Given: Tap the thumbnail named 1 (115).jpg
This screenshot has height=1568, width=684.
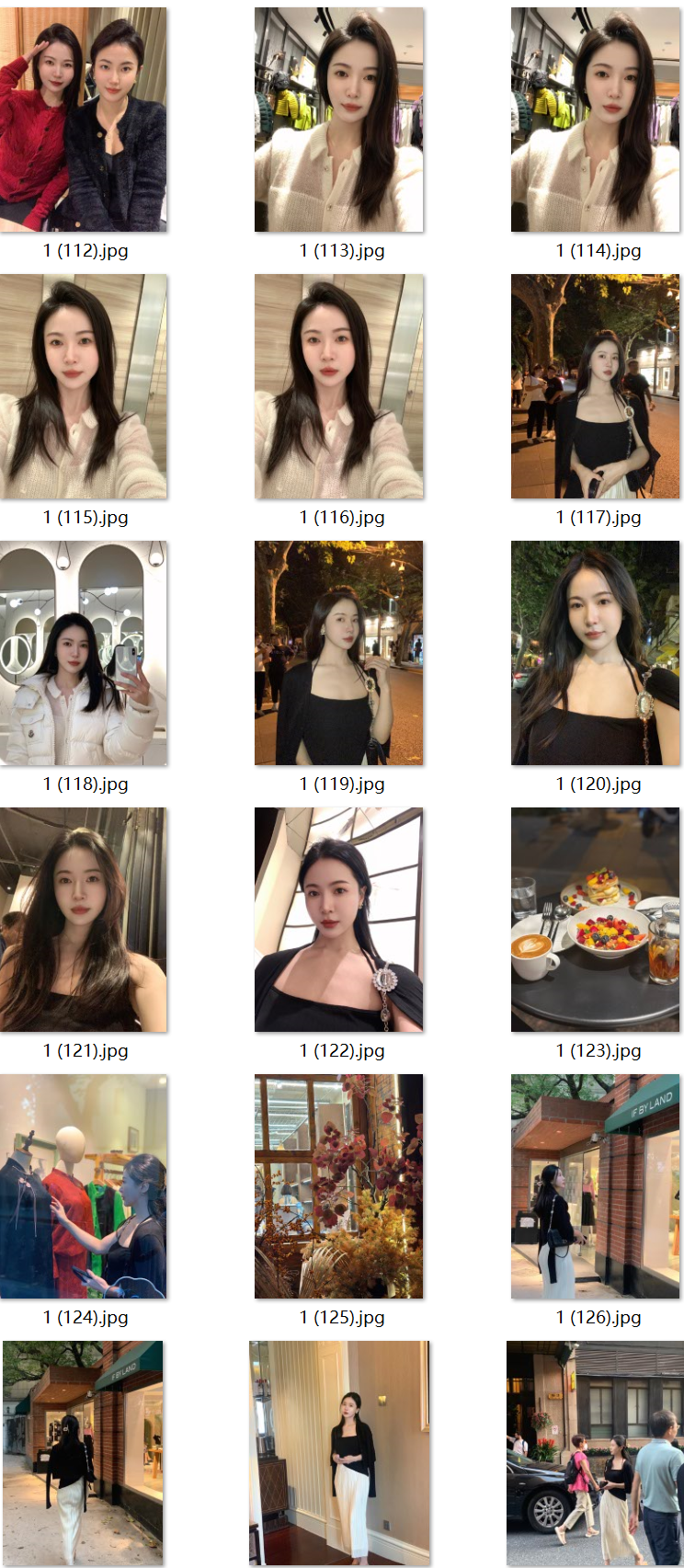Looking at the screenshot, I should coord(84,386).
